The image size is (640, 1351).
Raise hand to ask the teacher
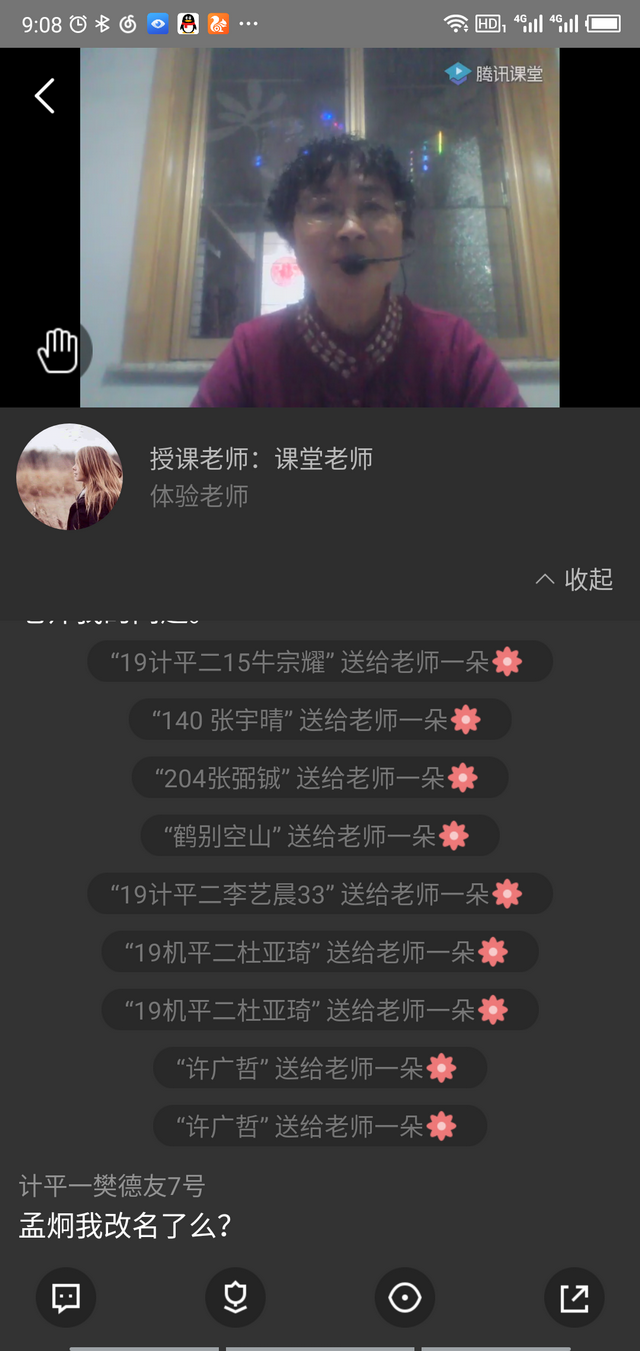pos(58,351)
